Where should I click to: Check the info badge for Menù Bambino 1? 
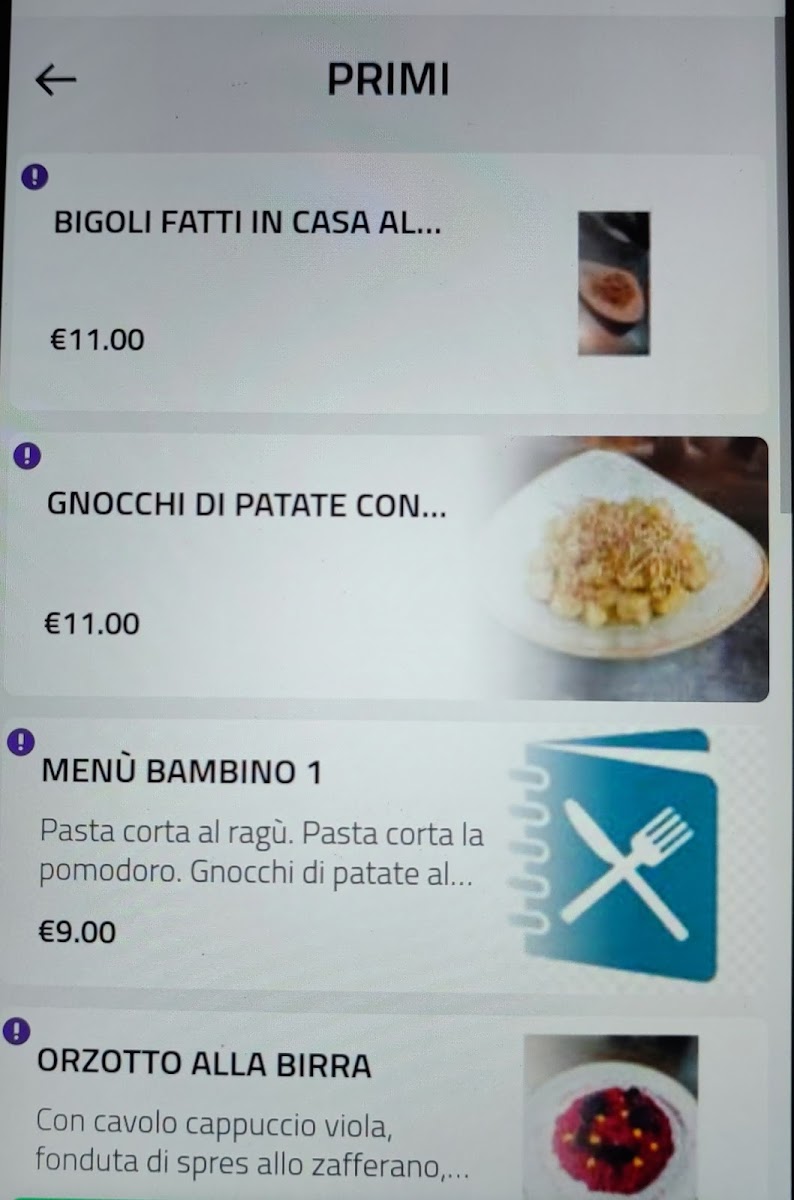(x=20, y=742)
